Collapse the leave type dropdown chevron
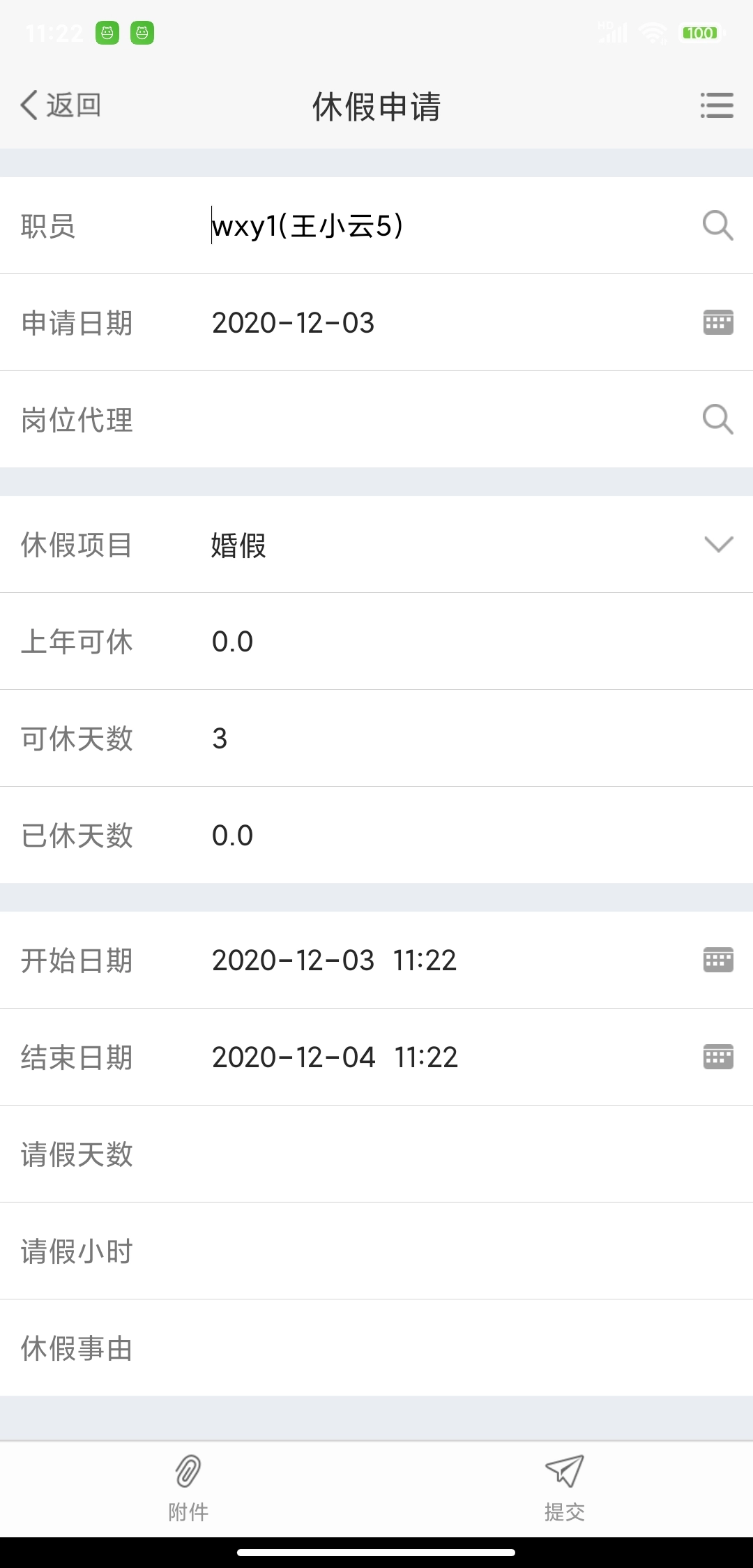The image size is (753, 1568). tap(718, 546)
